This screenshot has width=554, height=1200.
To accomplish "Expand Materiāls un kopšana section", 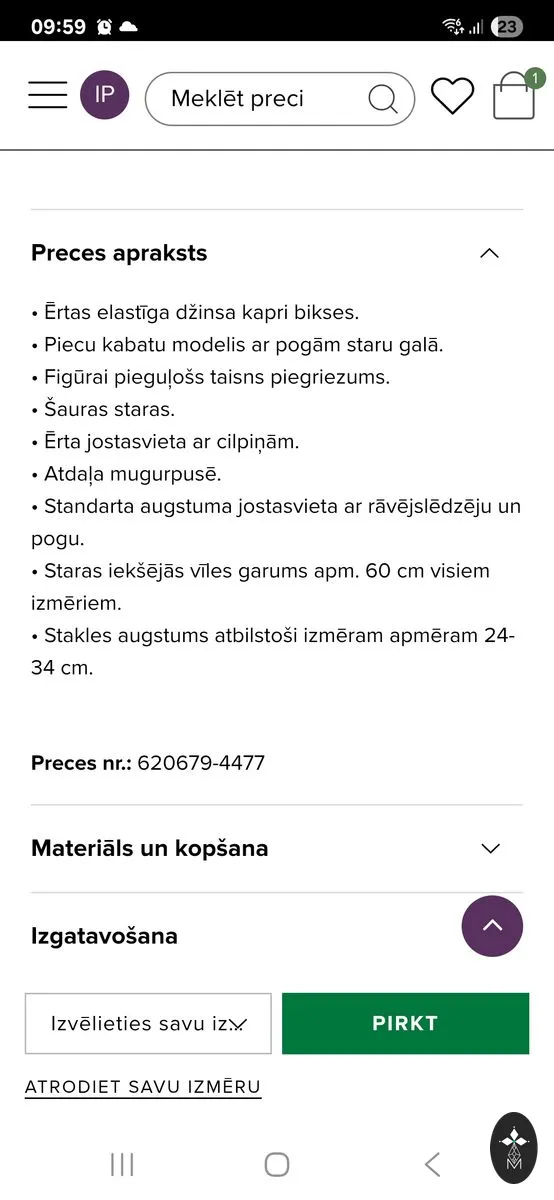I will click(x=277, y=848).
